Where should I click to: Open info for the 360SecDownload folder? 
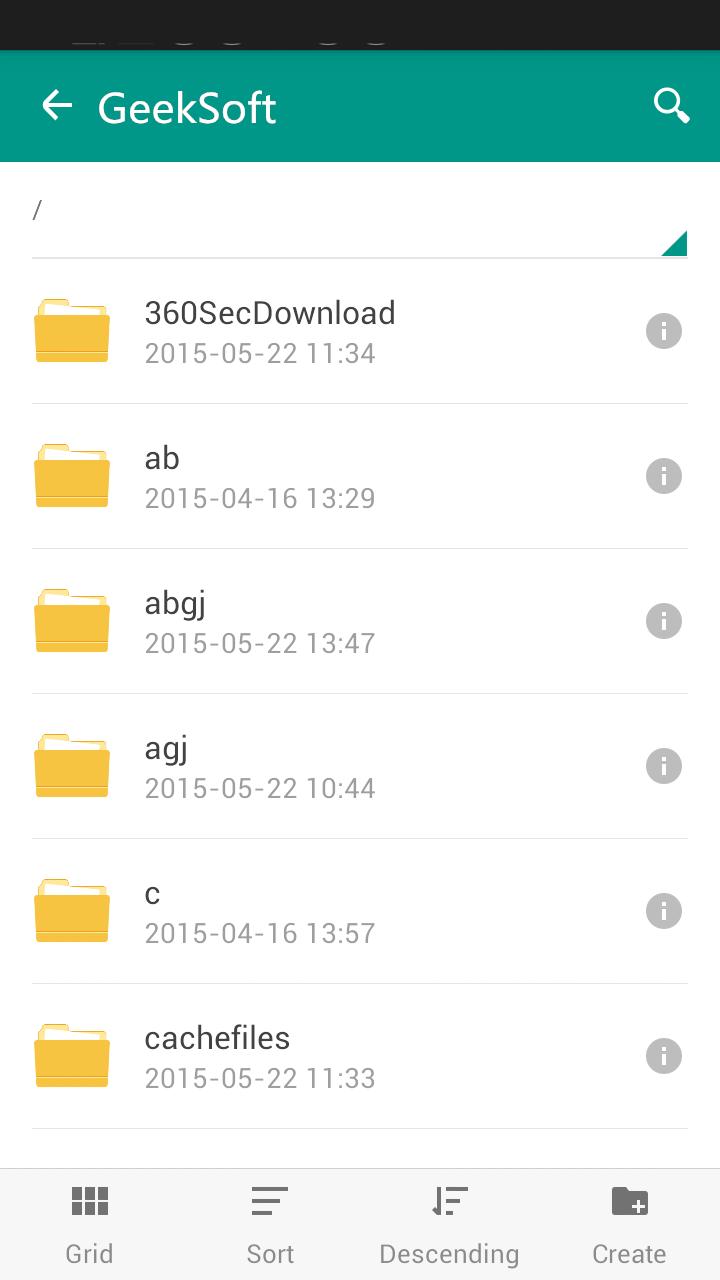pos(664,331)
